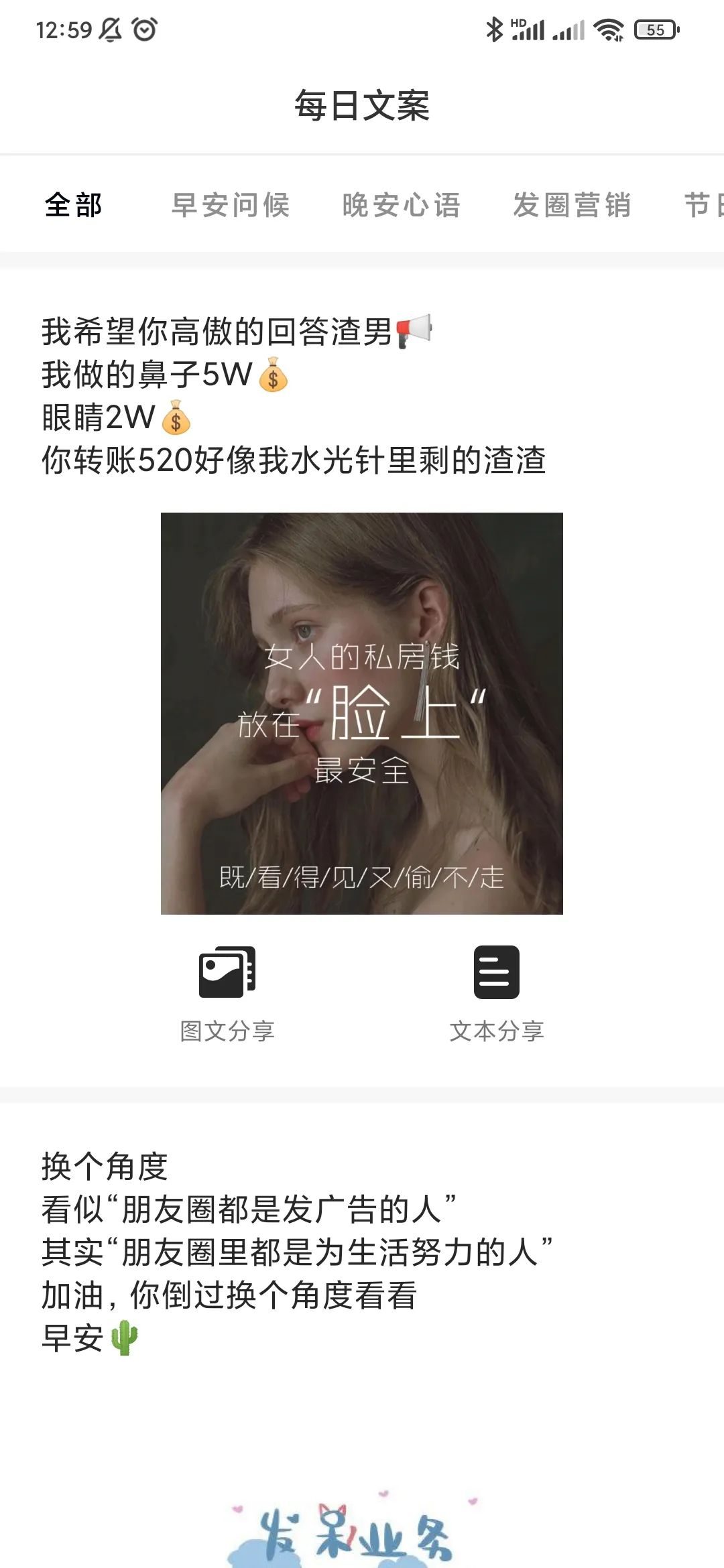Open the 发圈营销 category
724x1568 pixels.
coord(572,206)
